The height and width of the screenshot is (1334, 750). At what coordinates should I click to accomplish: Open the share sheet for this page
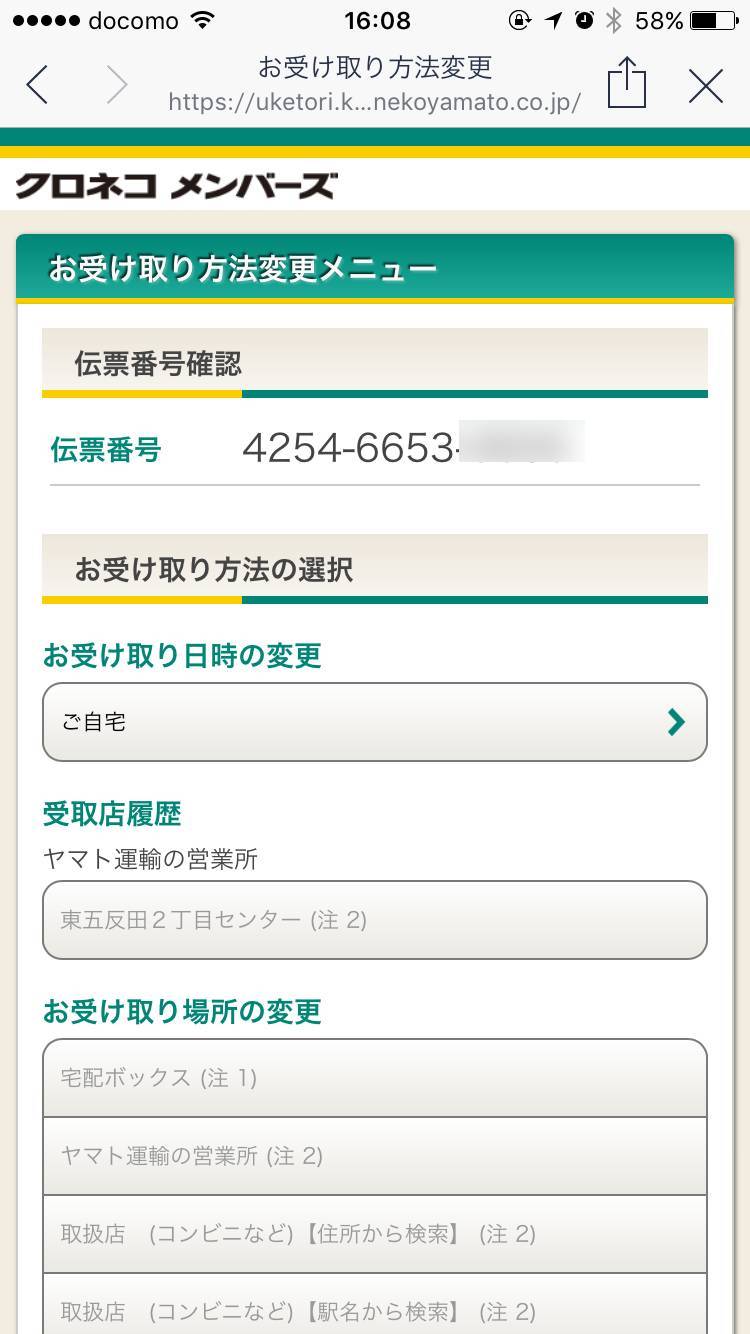627,84
